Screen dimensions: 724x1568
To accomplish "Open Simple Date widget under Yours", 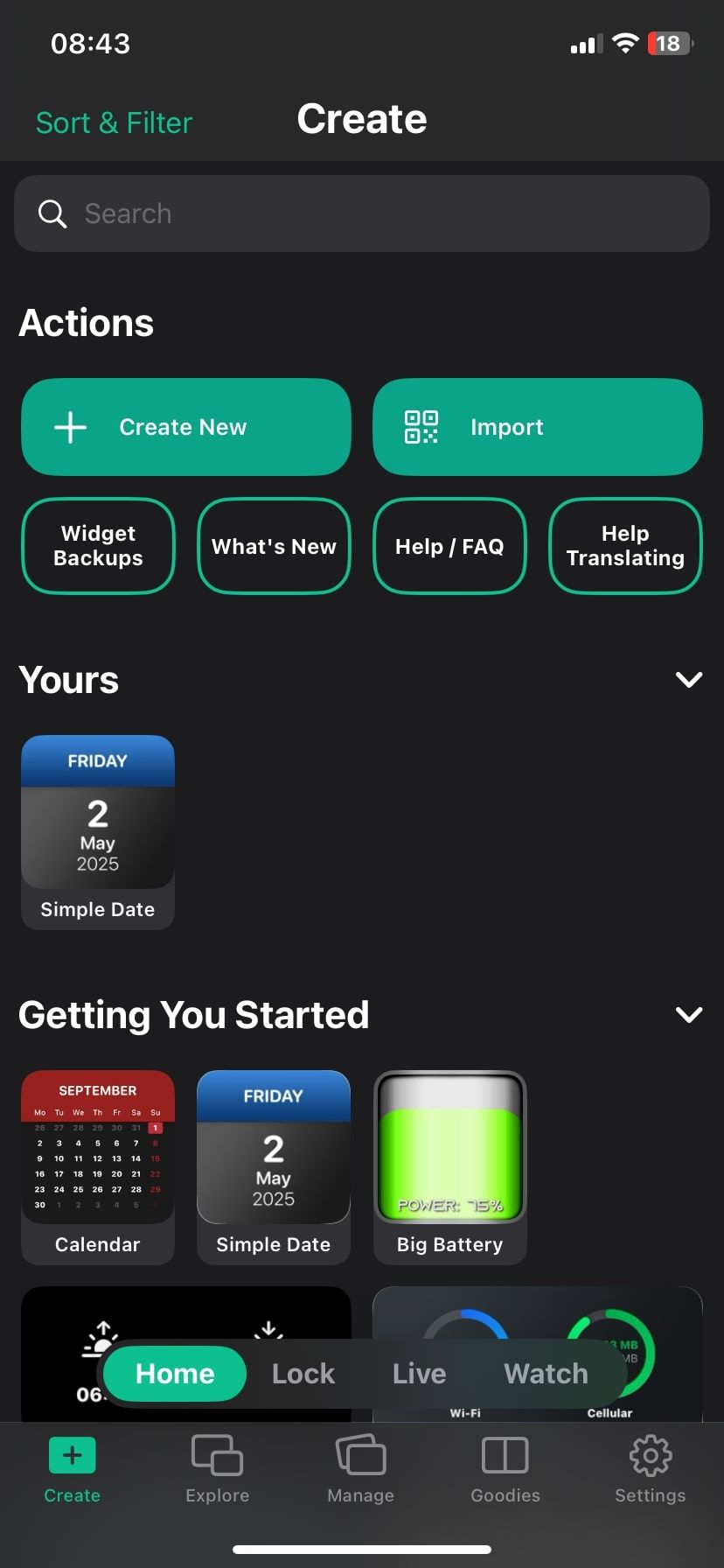I will [98, 832].
